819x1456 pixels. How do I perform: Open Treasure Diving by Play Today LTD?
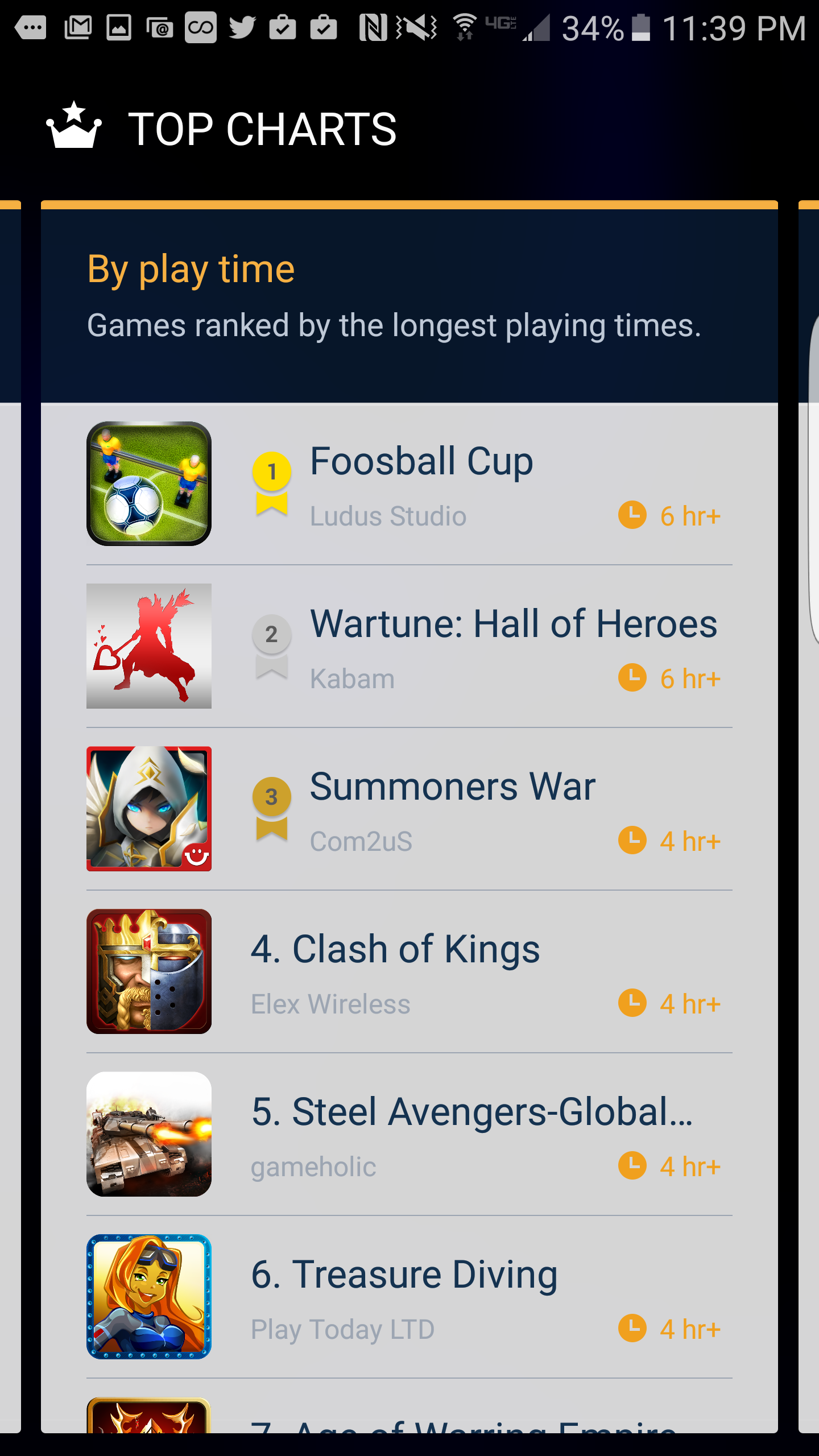(x=409, y=1297)
